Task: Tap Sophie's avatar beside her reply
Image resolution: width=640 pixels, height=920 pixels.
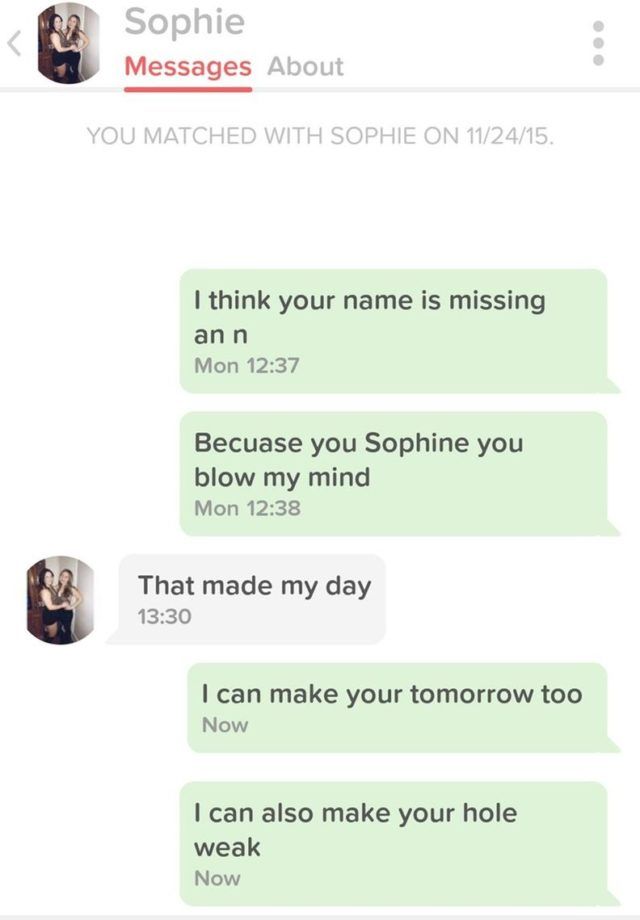Action: click(x=60, y=599)
